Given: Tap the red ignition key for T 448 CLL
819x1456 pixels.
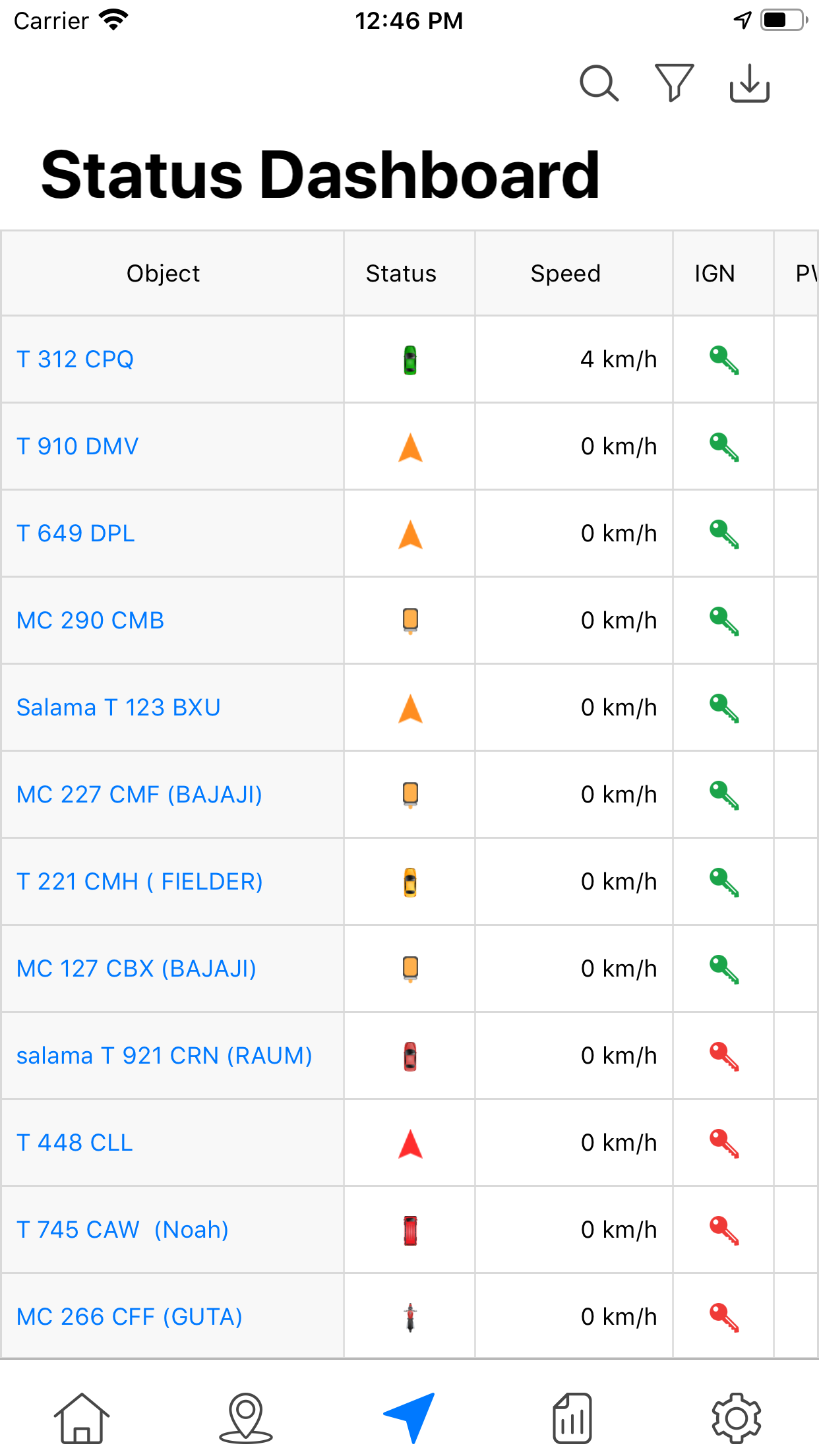Looking at the screenshot, I should pyautogui.click(x=723, y=1143).
